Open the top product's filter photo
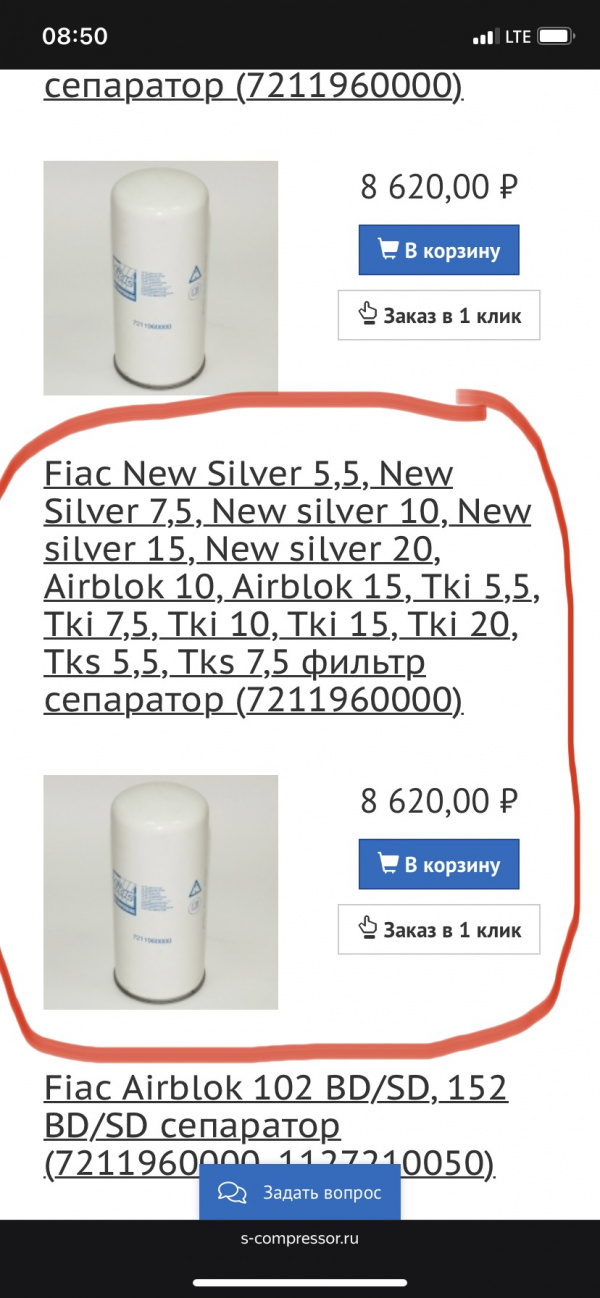600x1298 pixels. (160, 278)
